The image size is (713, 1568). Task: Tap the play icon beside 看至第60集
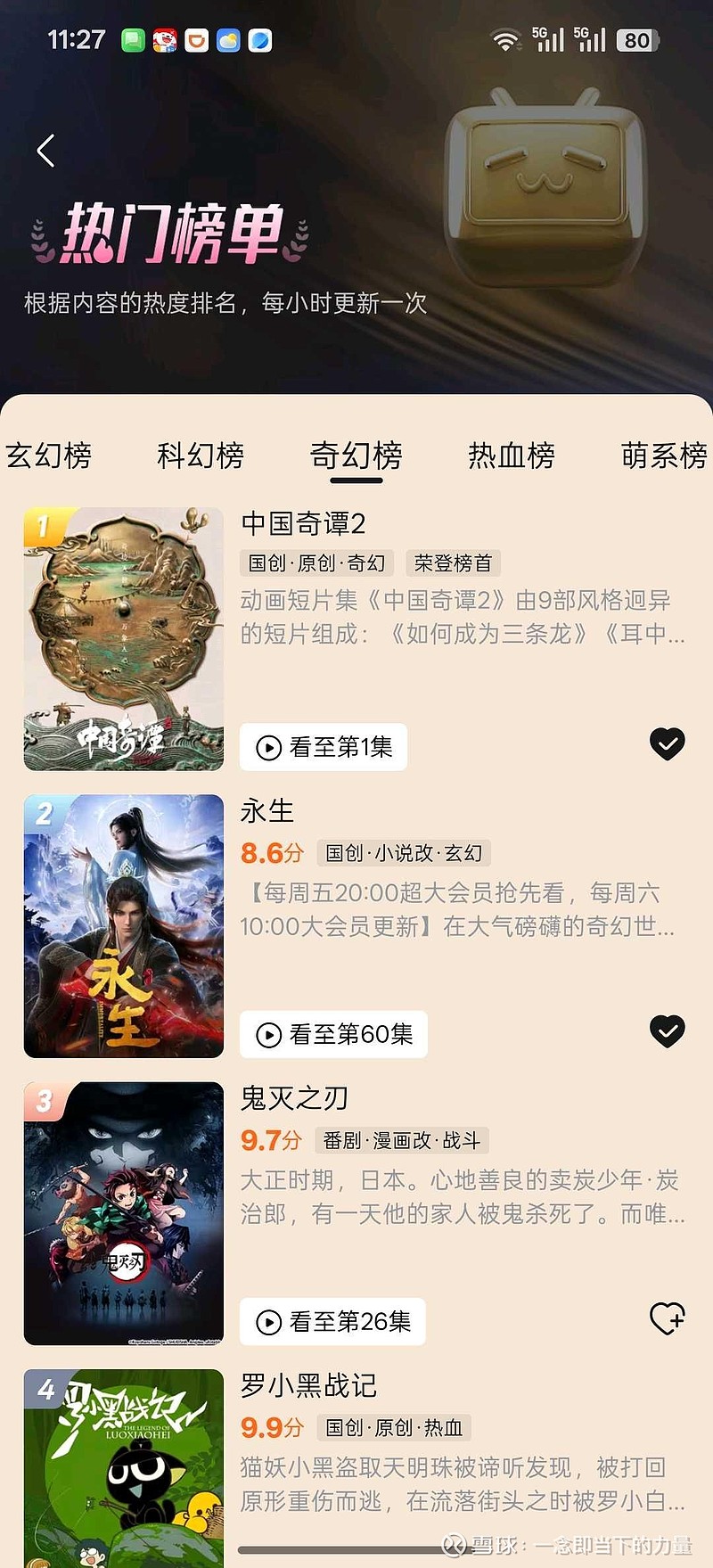267,1035
